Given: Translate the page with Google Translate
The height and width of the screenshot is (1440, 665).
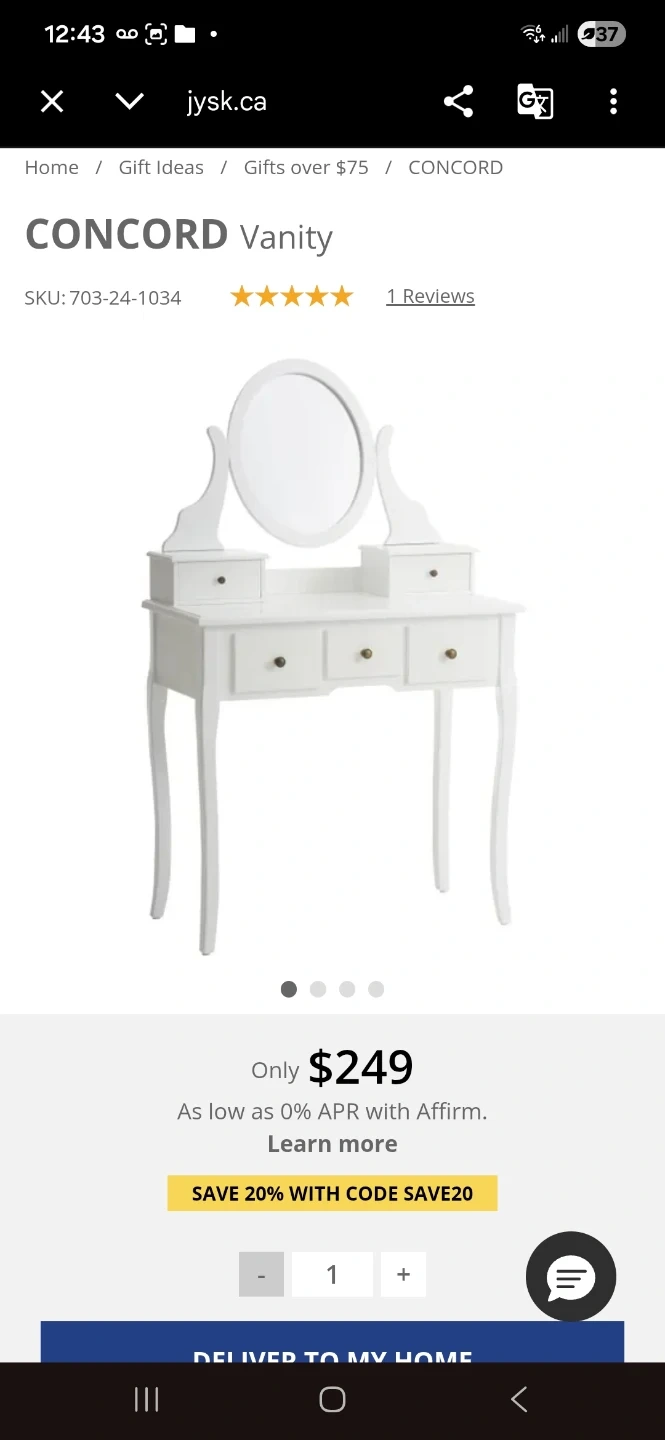Looking at the screenshot, I should [x=535, y=101].
